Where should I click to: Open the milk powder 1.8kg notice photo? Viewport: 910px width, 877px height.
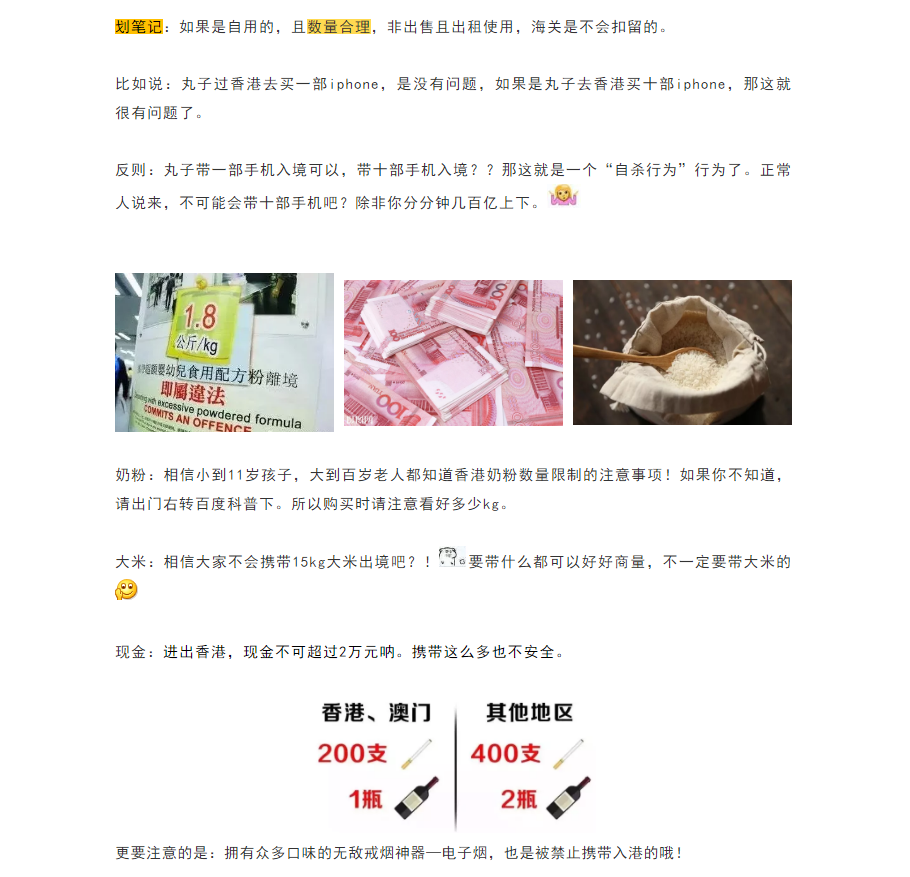click(x=224, y=352)
